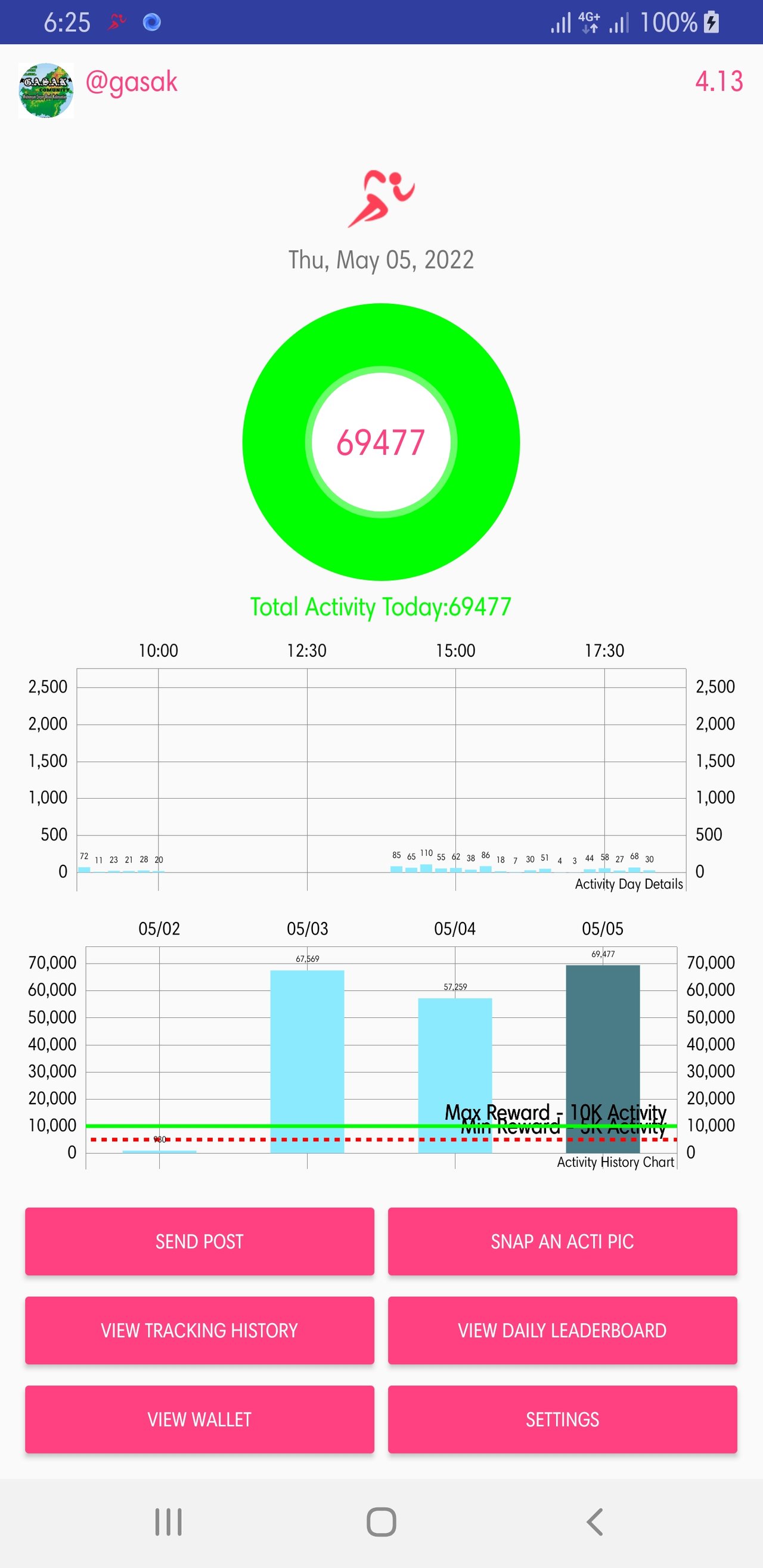Image resolution: width=763 pixels, height=1568 pixels.
Task: Open recent apps from navigation bar
Action: [168, 1522]
